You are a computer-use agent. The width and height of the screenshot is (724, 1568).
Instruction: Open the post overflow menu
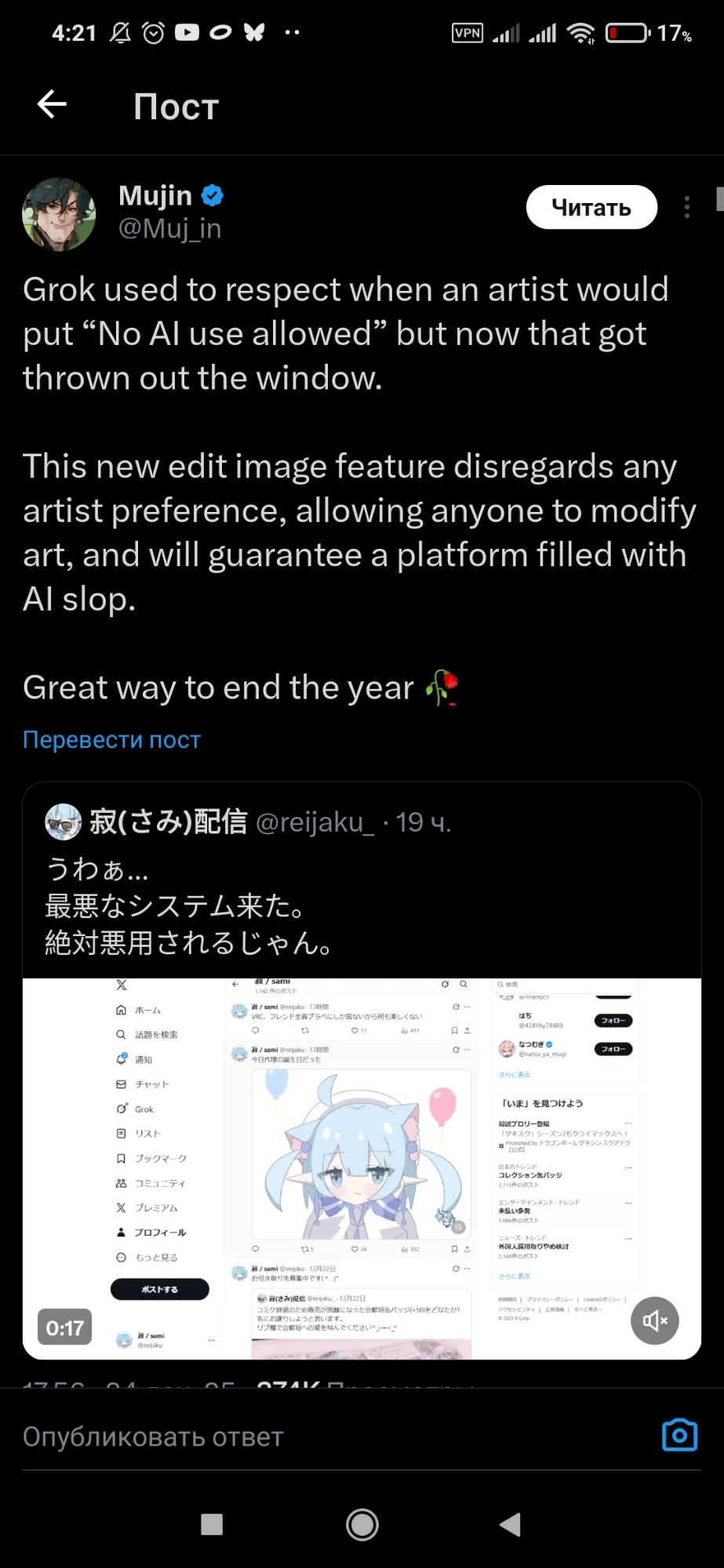point(687,208)
